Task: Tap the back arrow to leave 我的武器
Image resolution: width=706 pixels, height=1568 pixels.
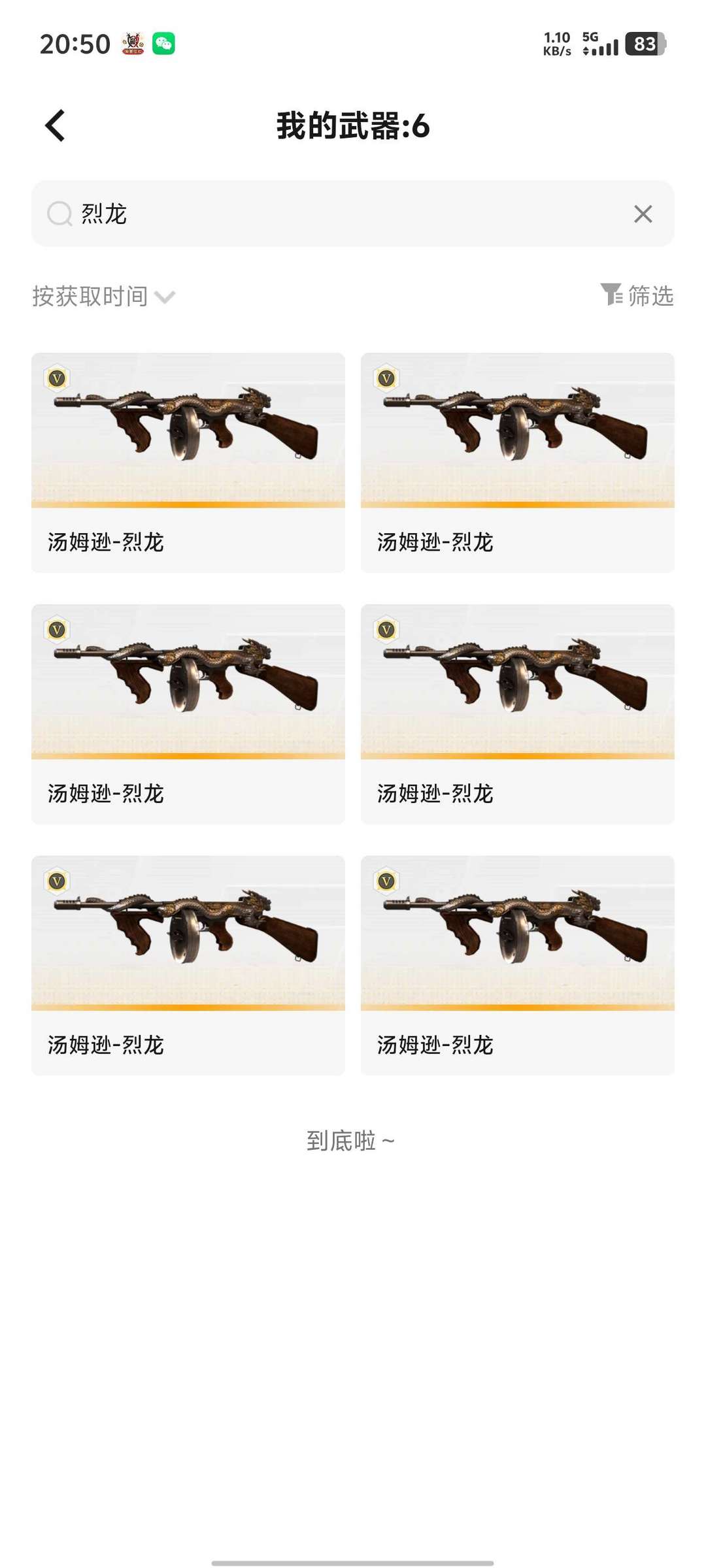Action: [x=55, y=125]
